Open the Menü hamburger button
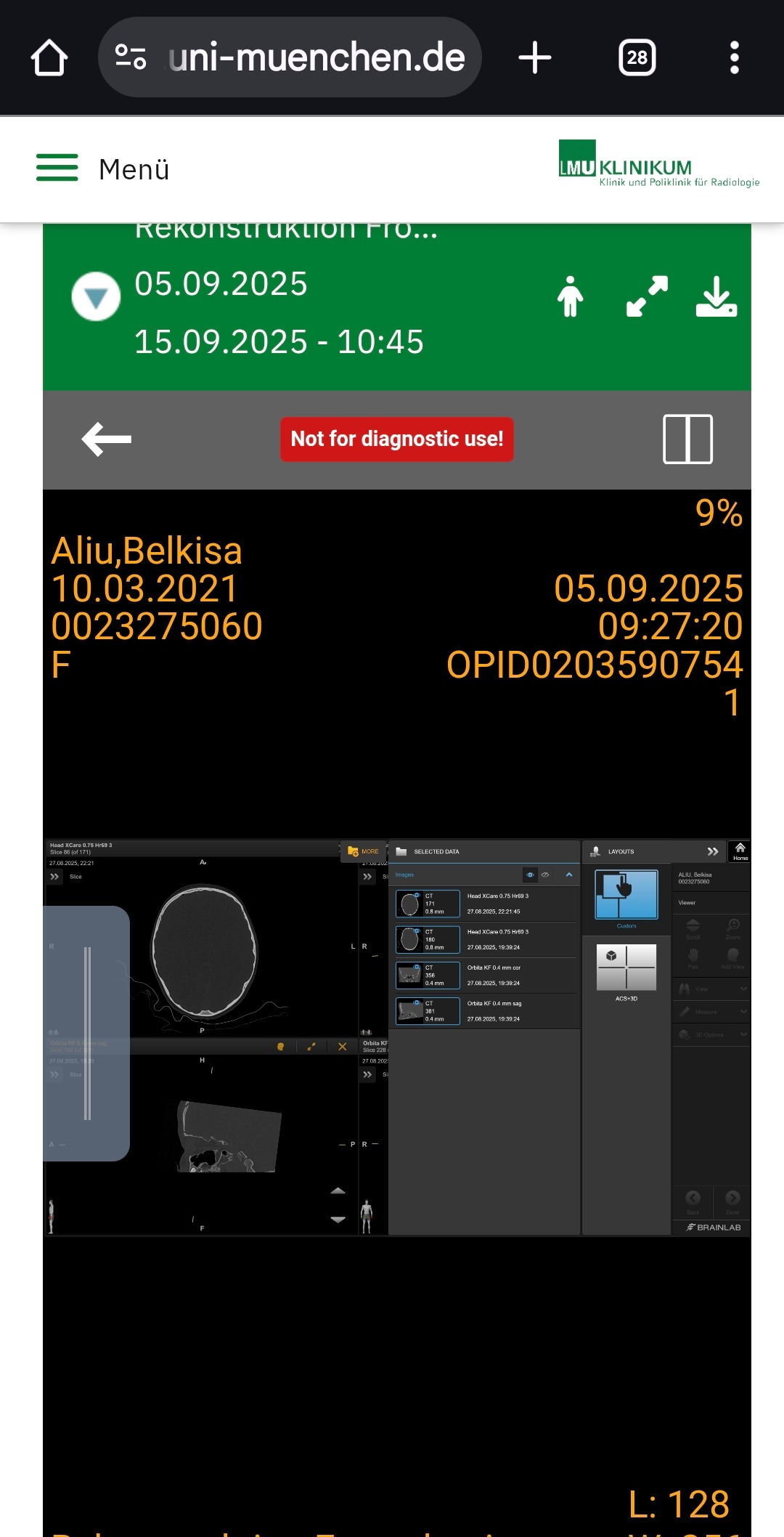This screenshot has height=1537, width=784. pyautogui.click(x=57, y=168)
